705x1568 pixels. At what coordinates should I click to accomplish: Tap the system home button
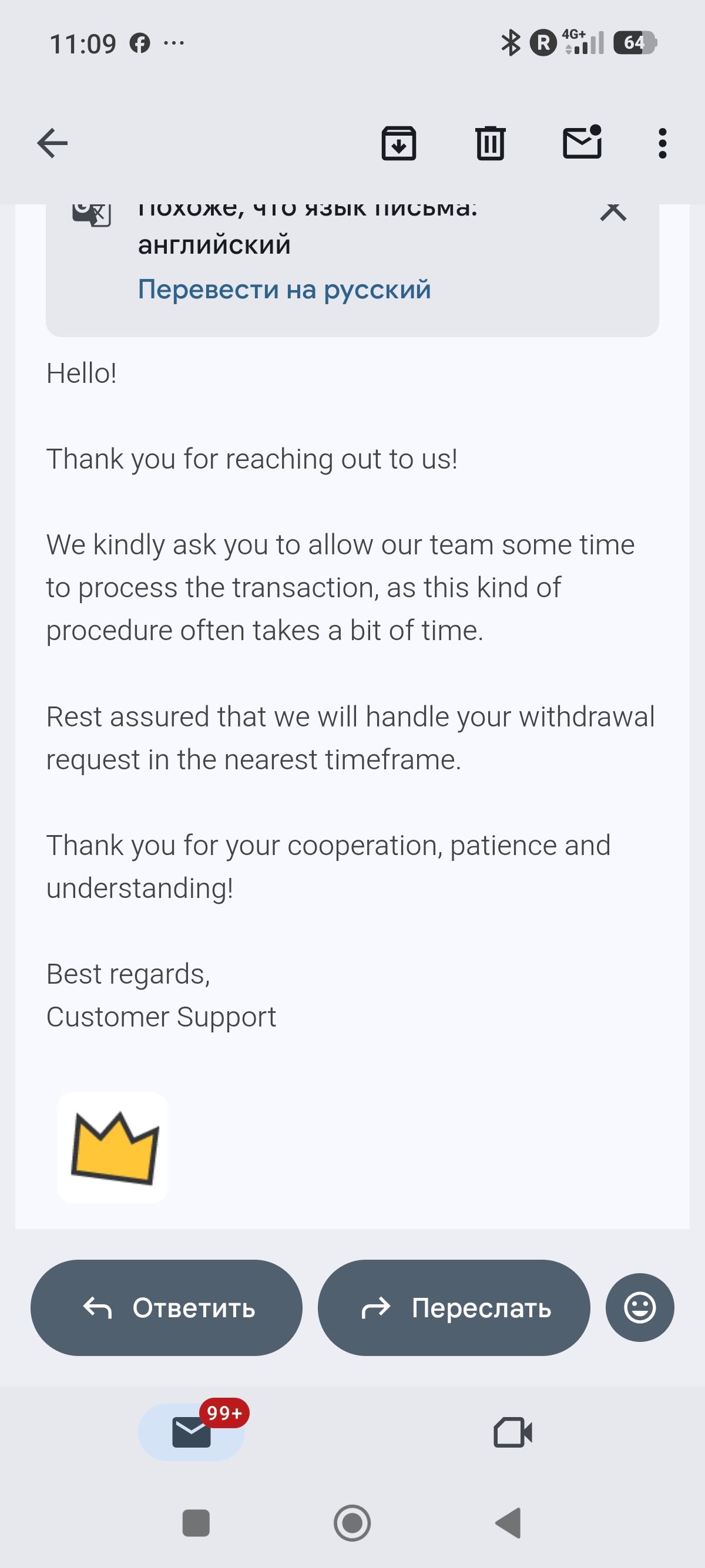click(x=352, y=1523)
